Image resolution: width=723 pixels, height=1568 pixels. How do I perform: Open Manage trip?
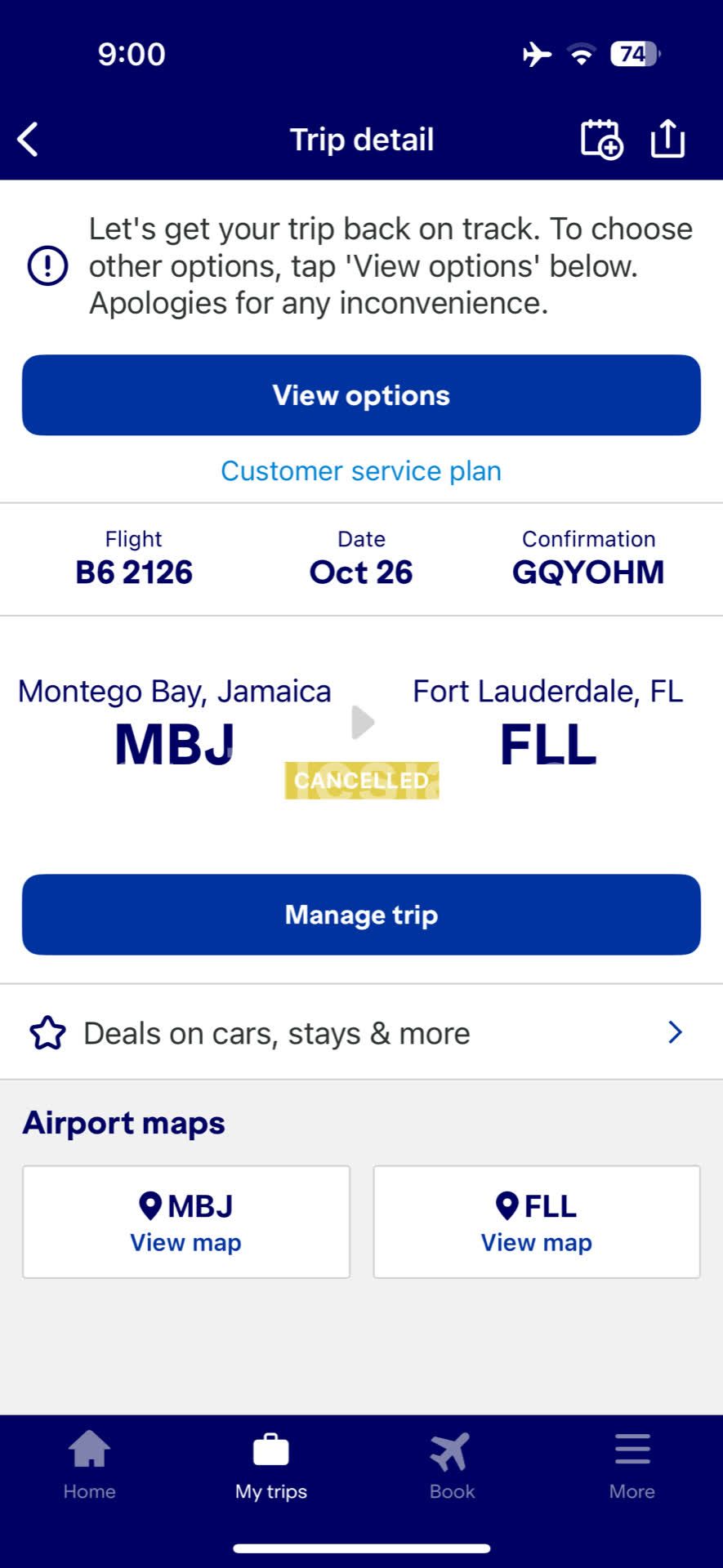[361, 915]
